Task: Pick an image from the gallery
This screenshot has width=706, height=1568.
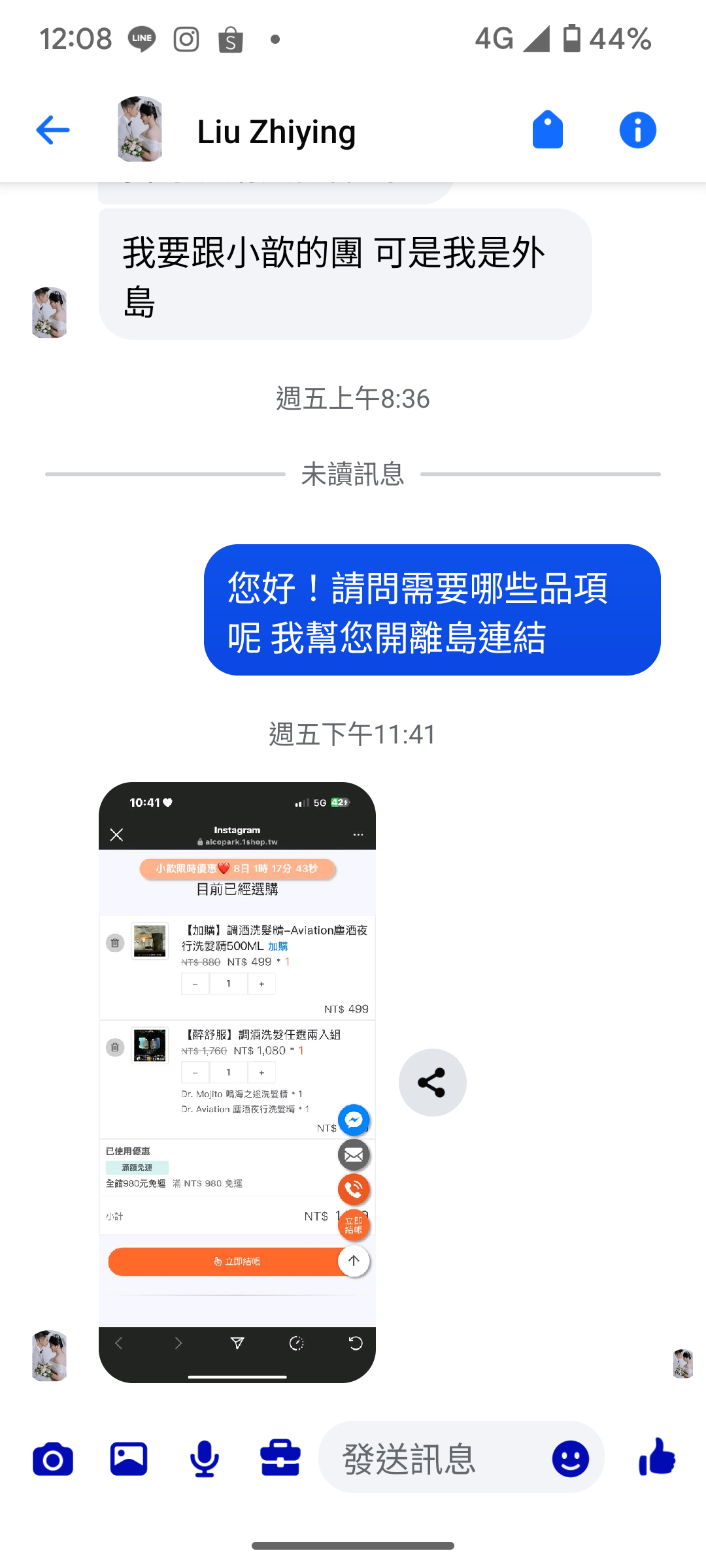Action: coord(129,1459)
